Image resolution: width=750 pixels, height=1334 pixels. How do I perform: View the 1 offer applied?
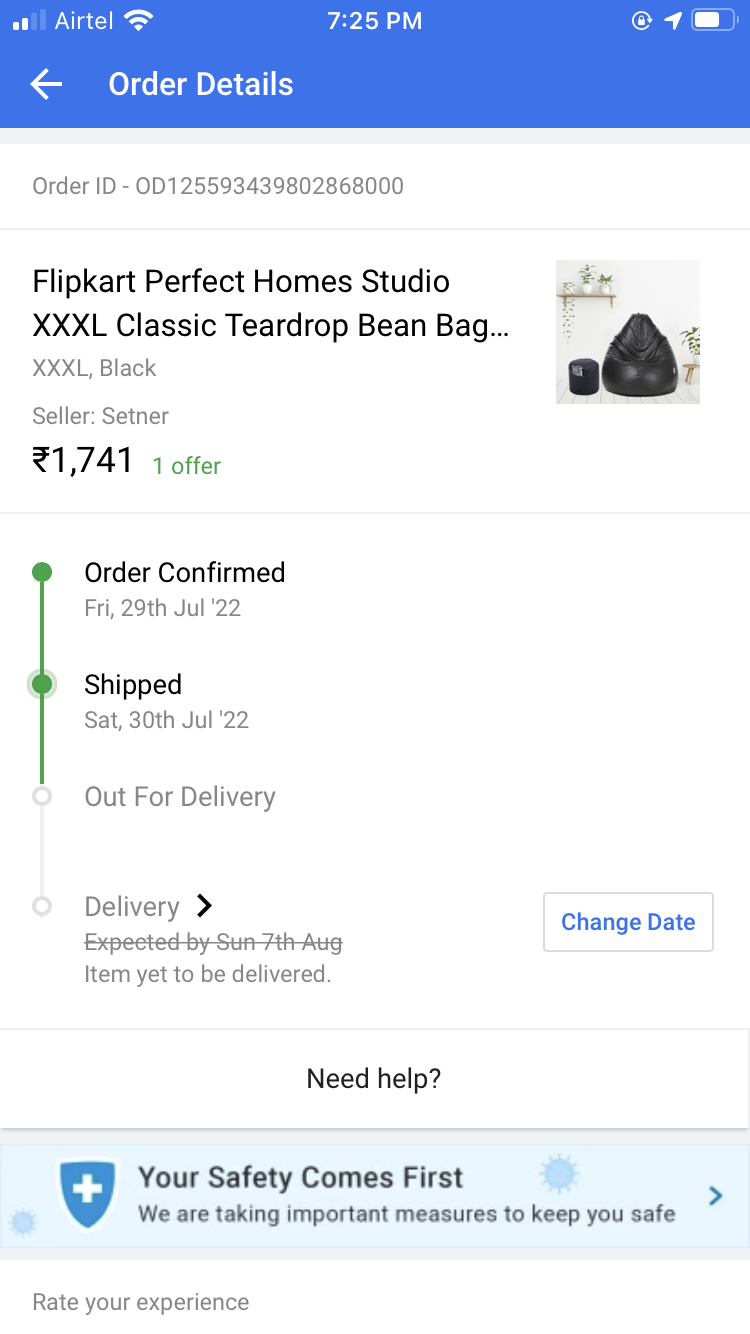point(186,466)
